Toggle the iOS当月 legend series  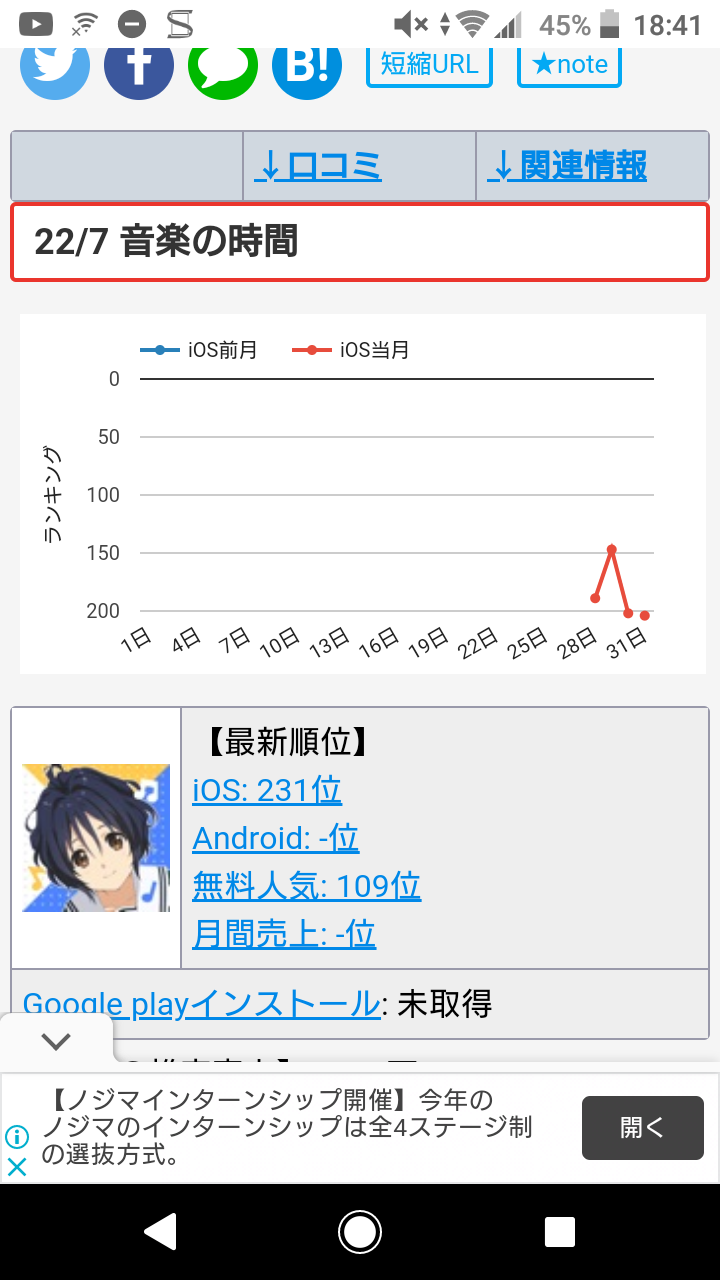[x=351, y=350]
